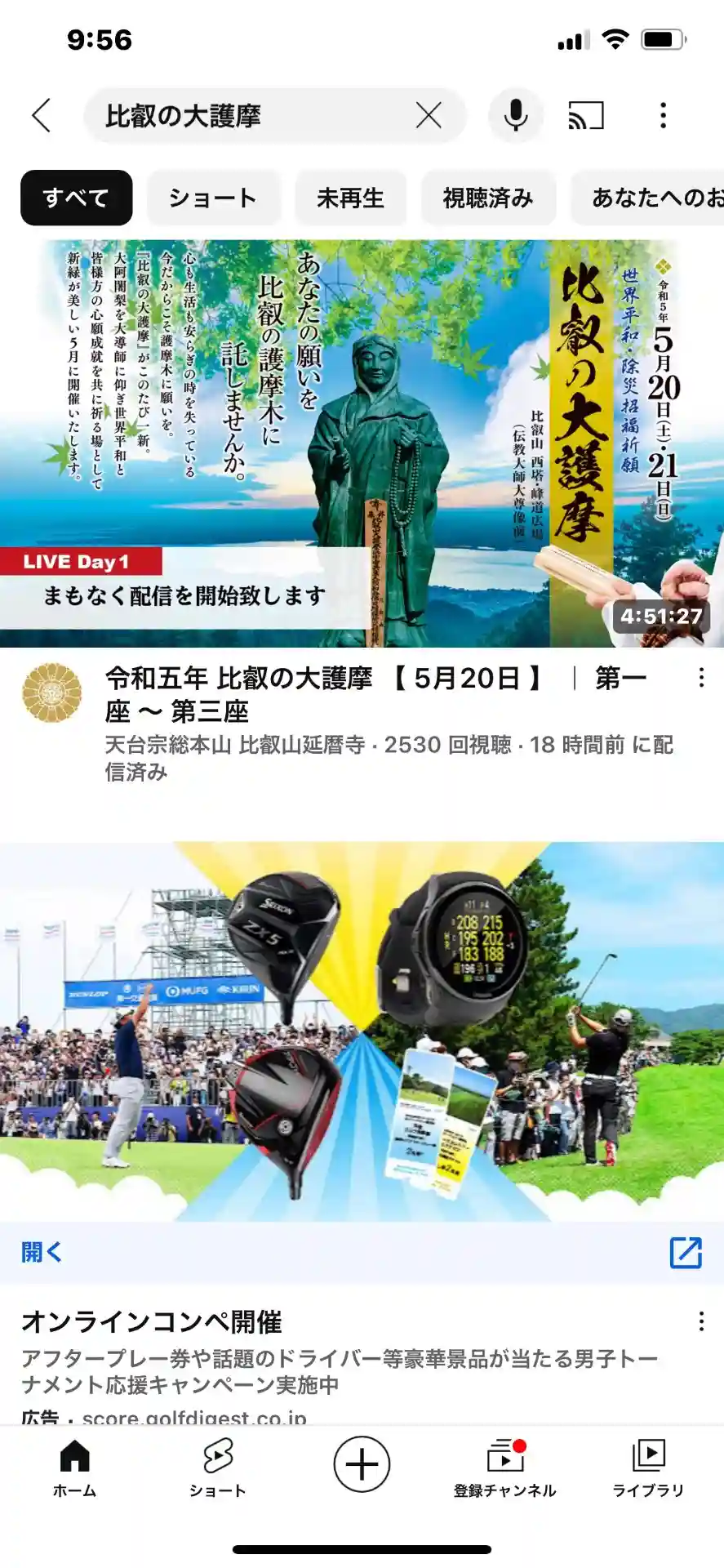Filter results by 視聴済み

(x=487, y=198)
